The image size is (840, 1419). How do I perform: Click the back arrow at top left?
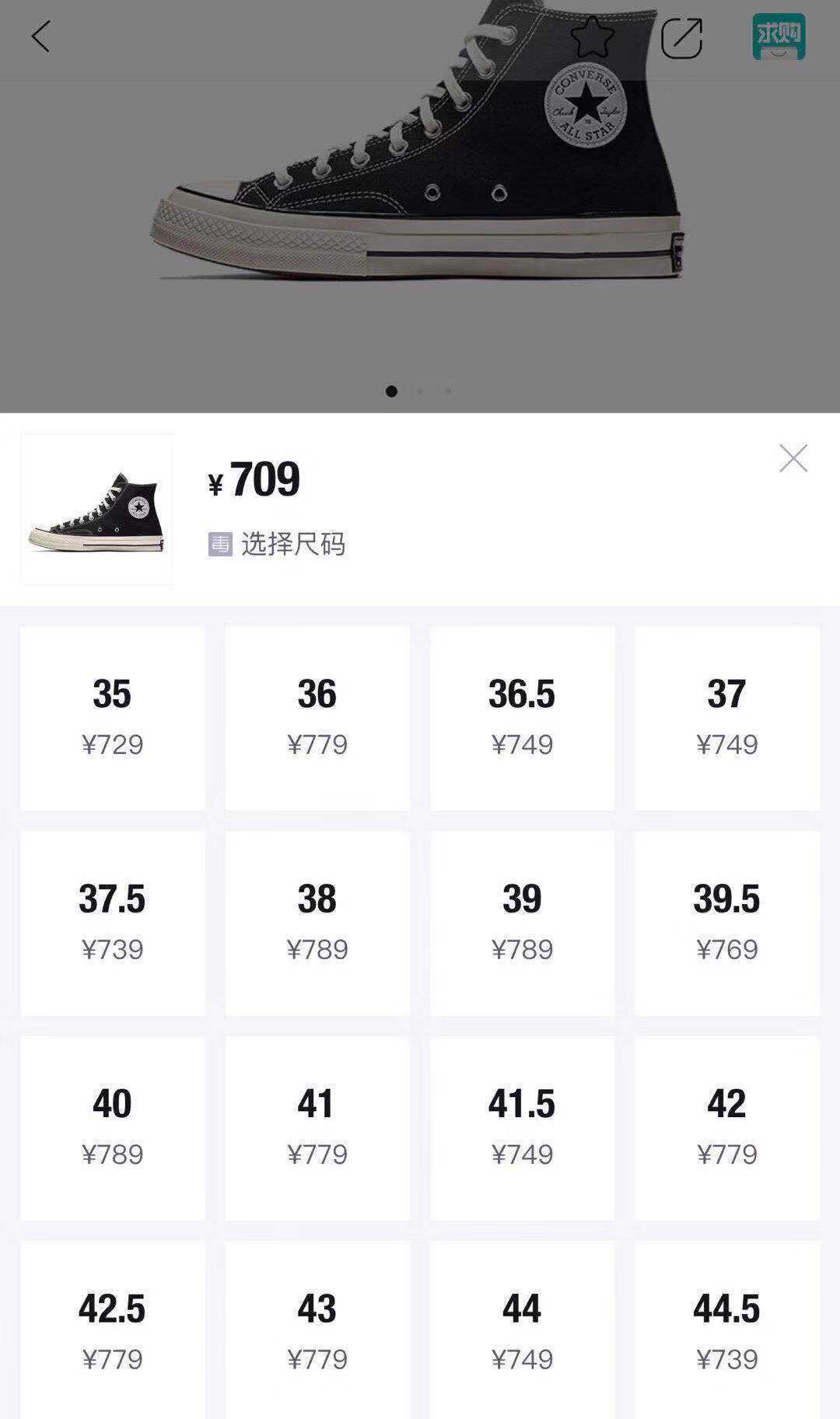[41, 36]
